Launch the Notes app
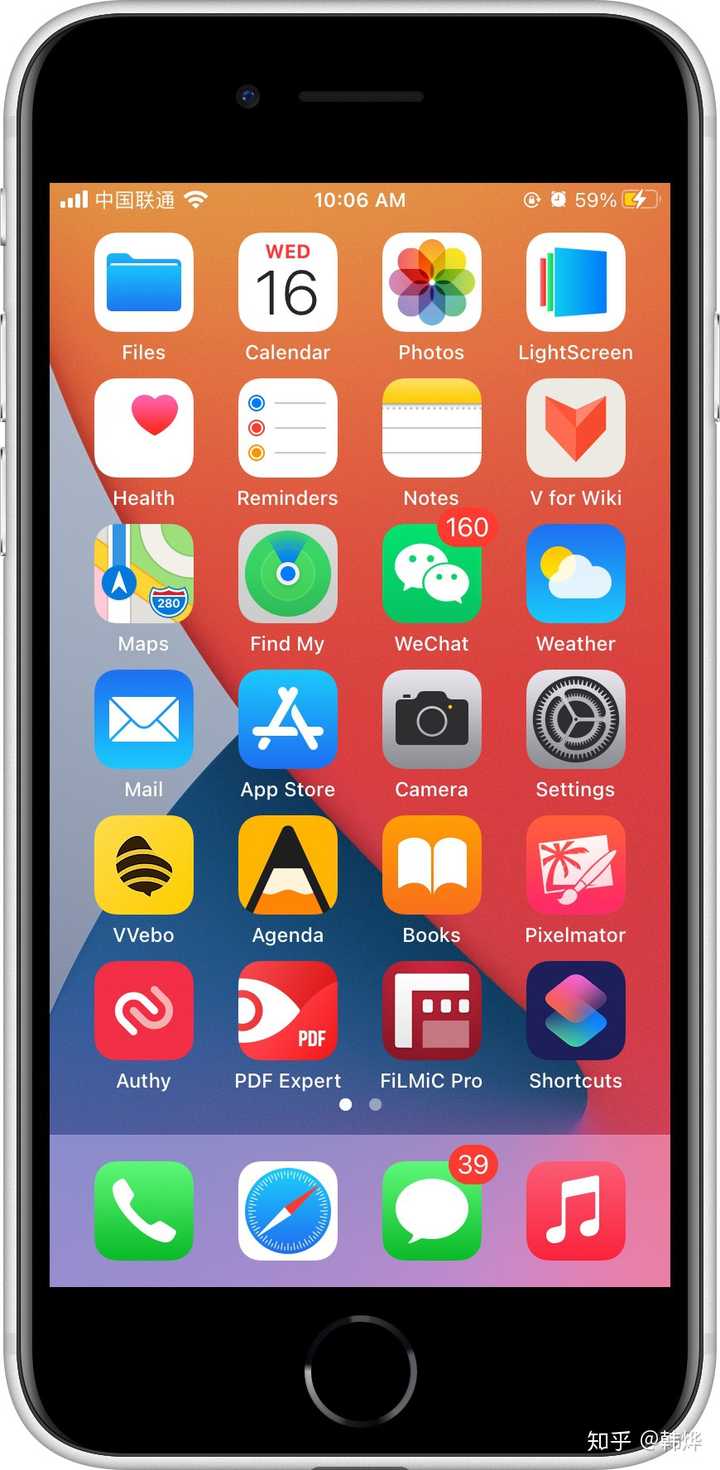This screenshot has height=1470, width=720. click(432, 428)
